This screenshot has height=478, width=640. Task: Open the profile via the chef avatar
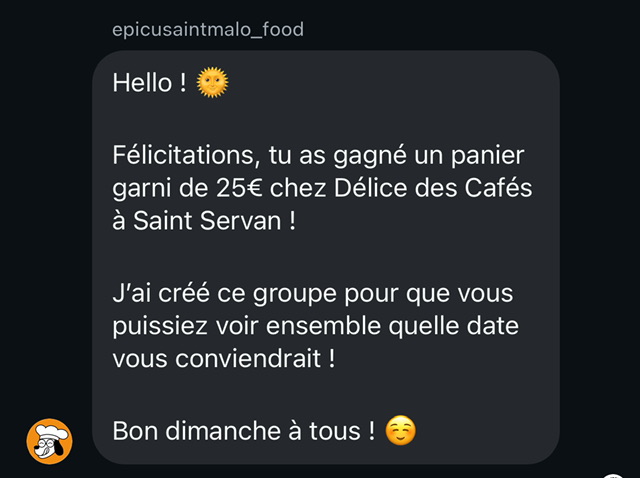tap(49, 441)
